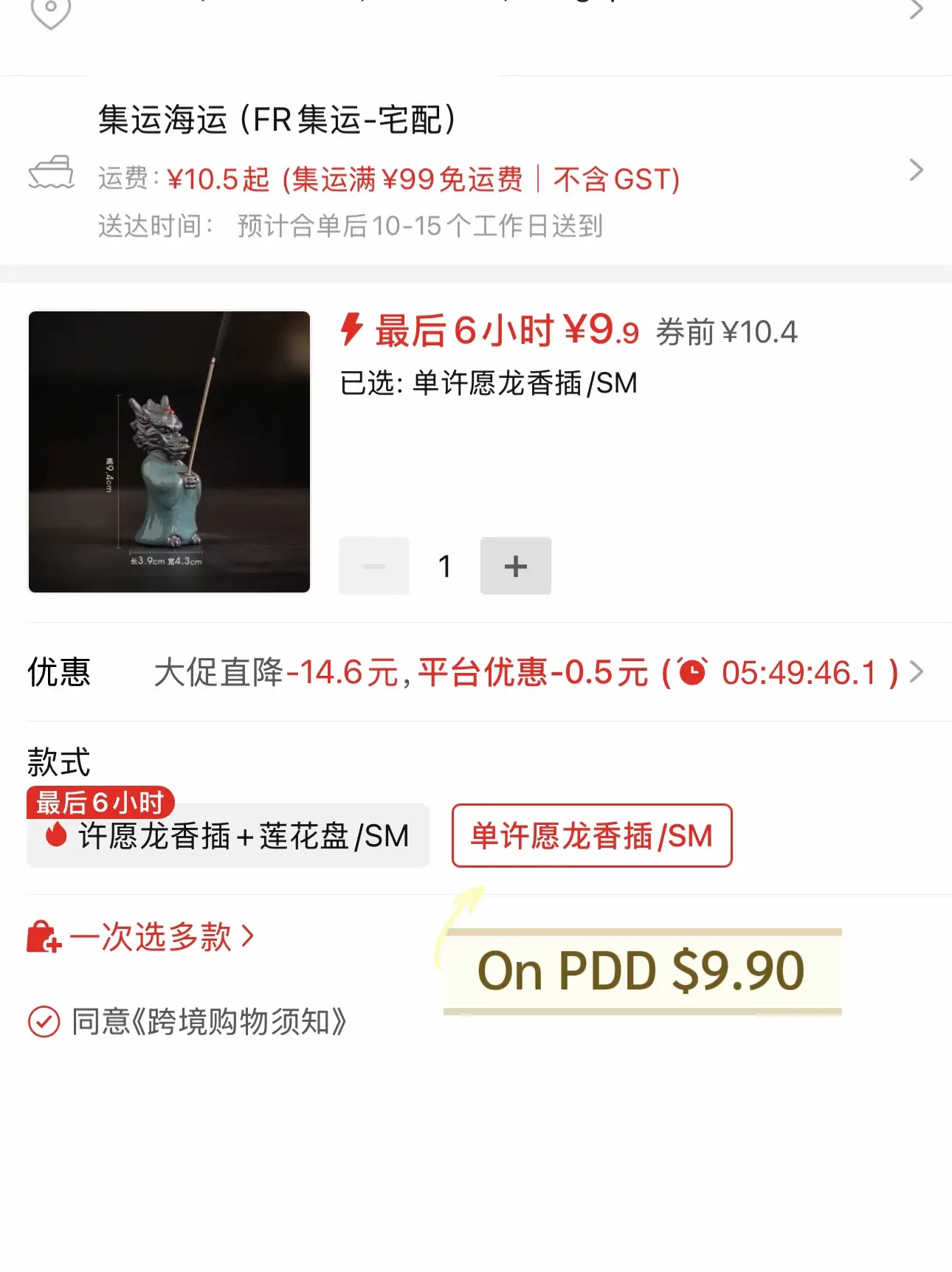This screenshot has height=1272, width=952.
Task: Toggle the 同意《跨境购物须知》 agreement checkbox
Action: pos(44,1022)
